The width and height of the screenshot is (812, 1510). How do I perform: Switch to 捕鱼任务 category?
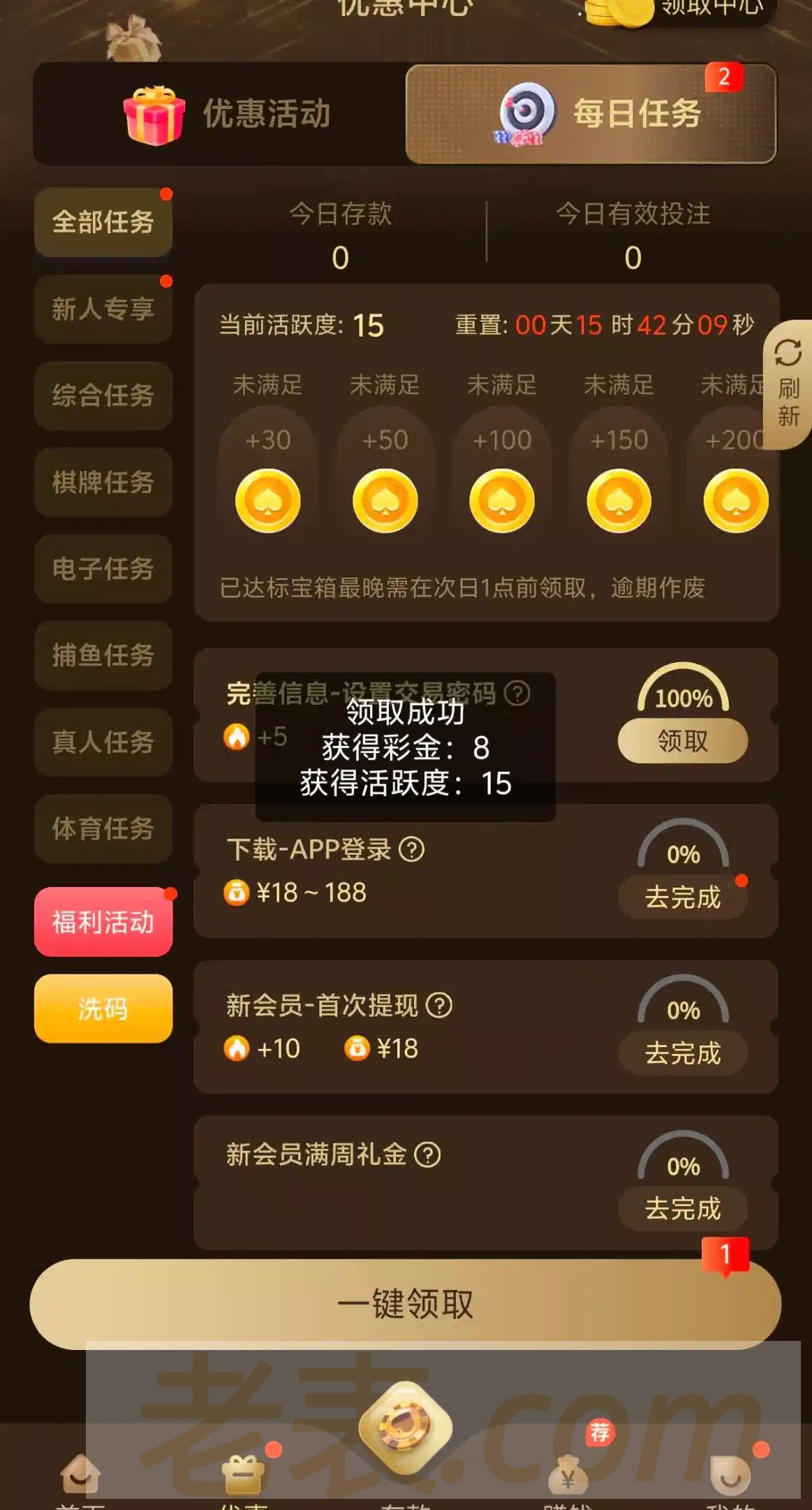tap(103, 656)
